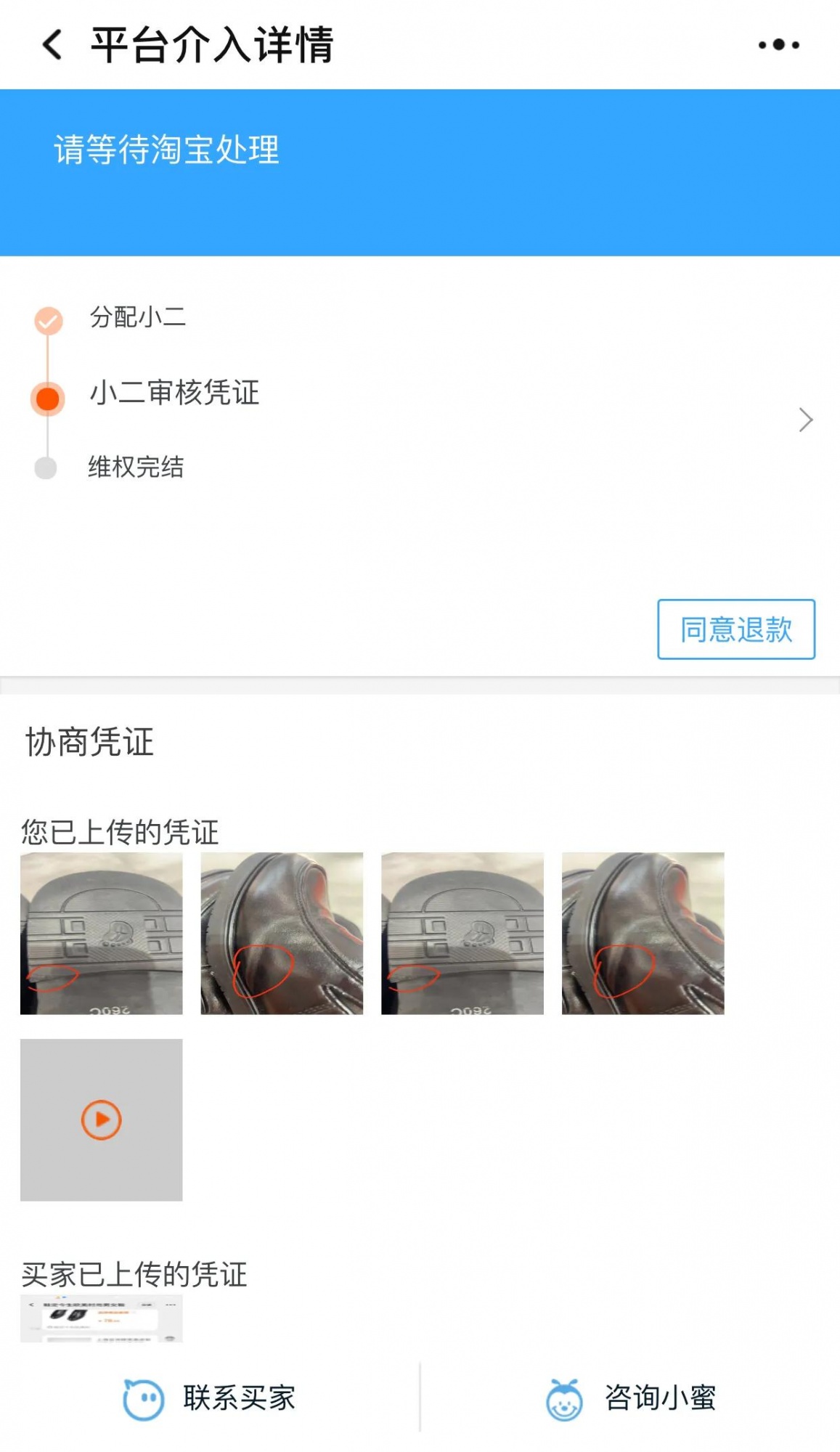Tap the 同意退款 button
840x1452 pixels.
(x=735, y=629)
